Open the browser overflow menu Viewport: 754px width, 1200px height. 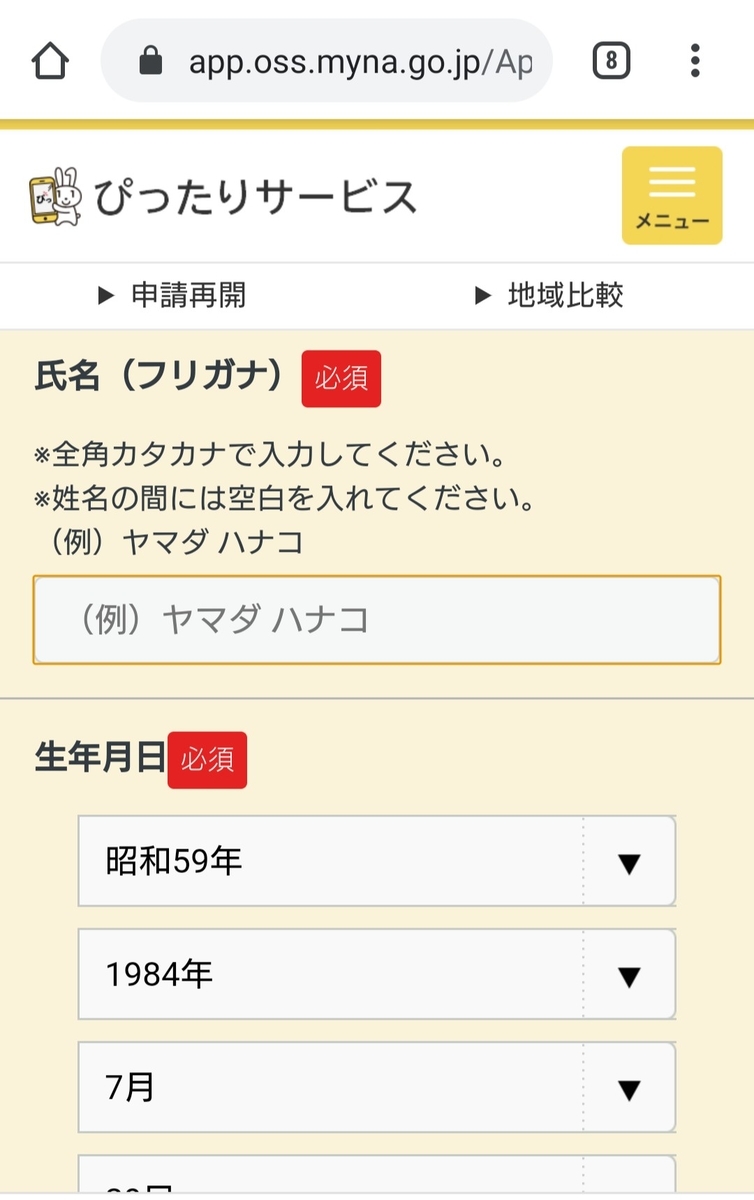click(x=695, y=62)
